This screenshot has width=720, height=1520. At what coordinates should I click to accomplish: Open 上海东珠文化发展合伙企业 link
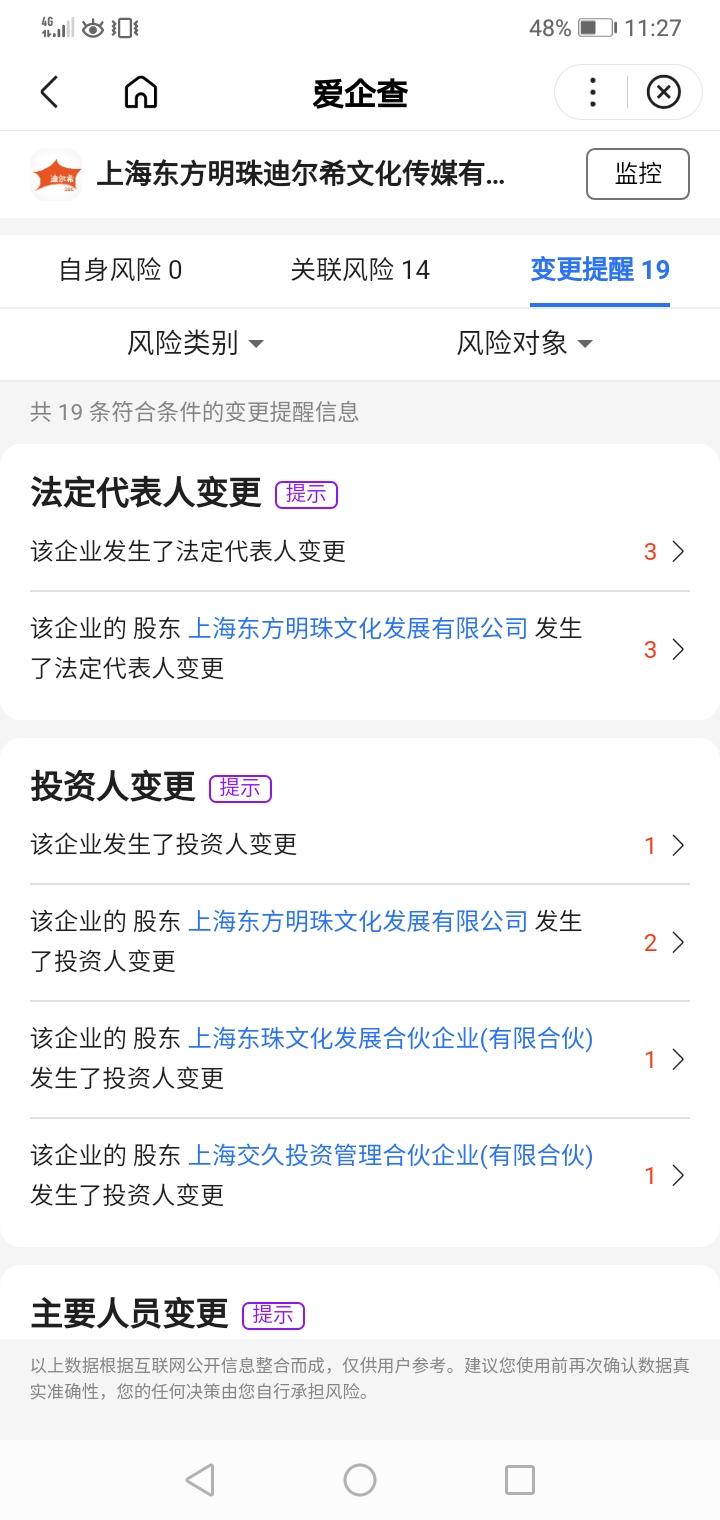(391, 1038)
